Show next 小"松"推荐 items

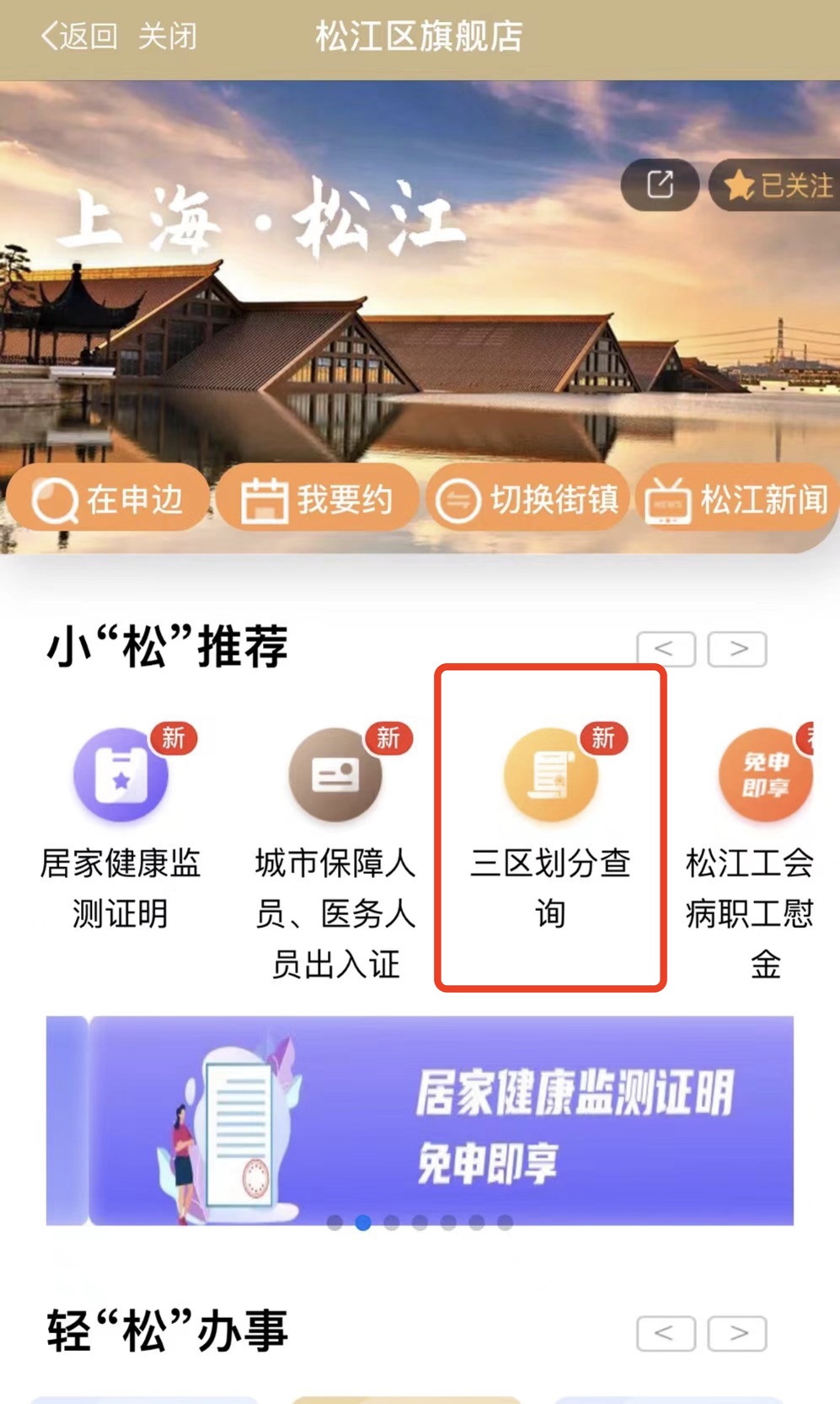pyautogui.click(x=737, y=649)
